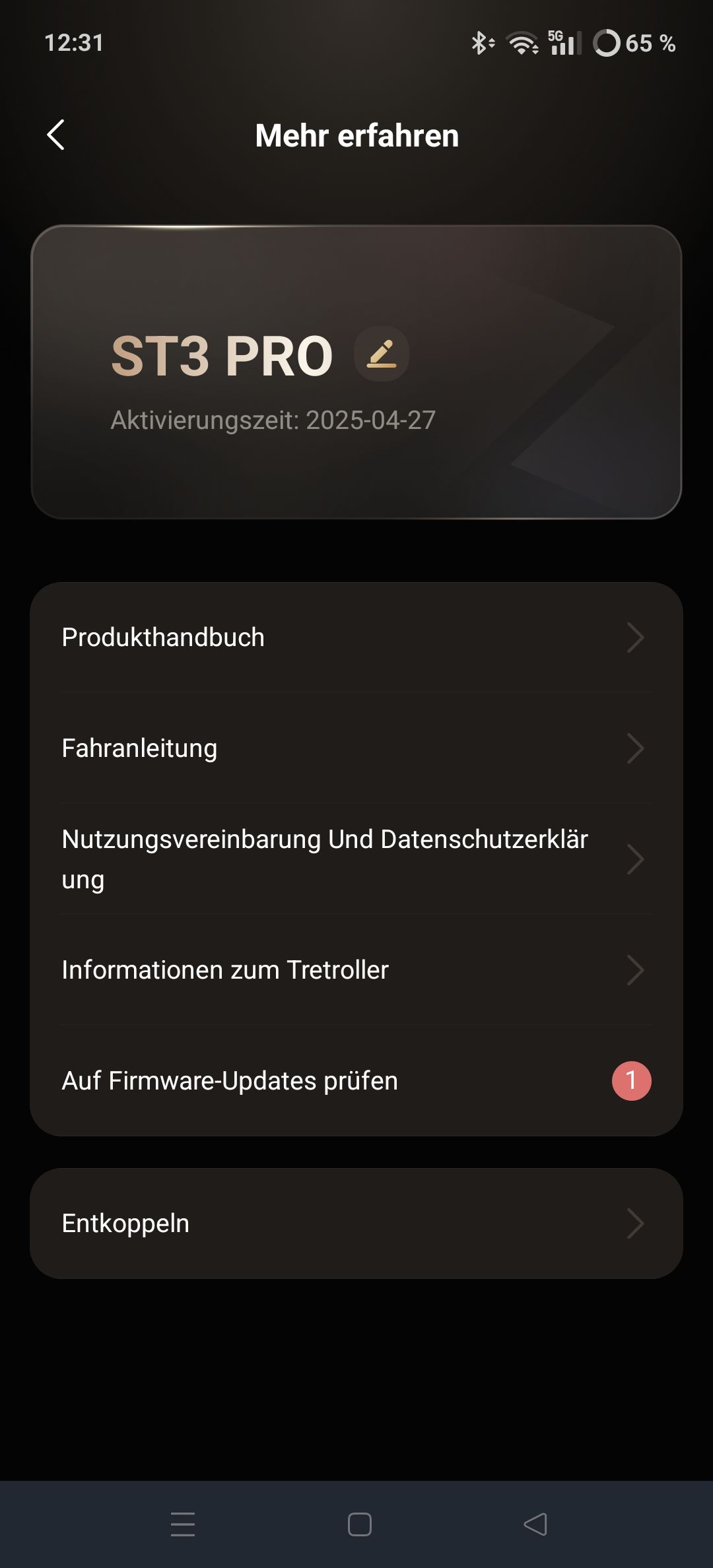Screen dimensions: 713x1568
Task: Go back using the top-left arrow
Action: pos(56,135)
